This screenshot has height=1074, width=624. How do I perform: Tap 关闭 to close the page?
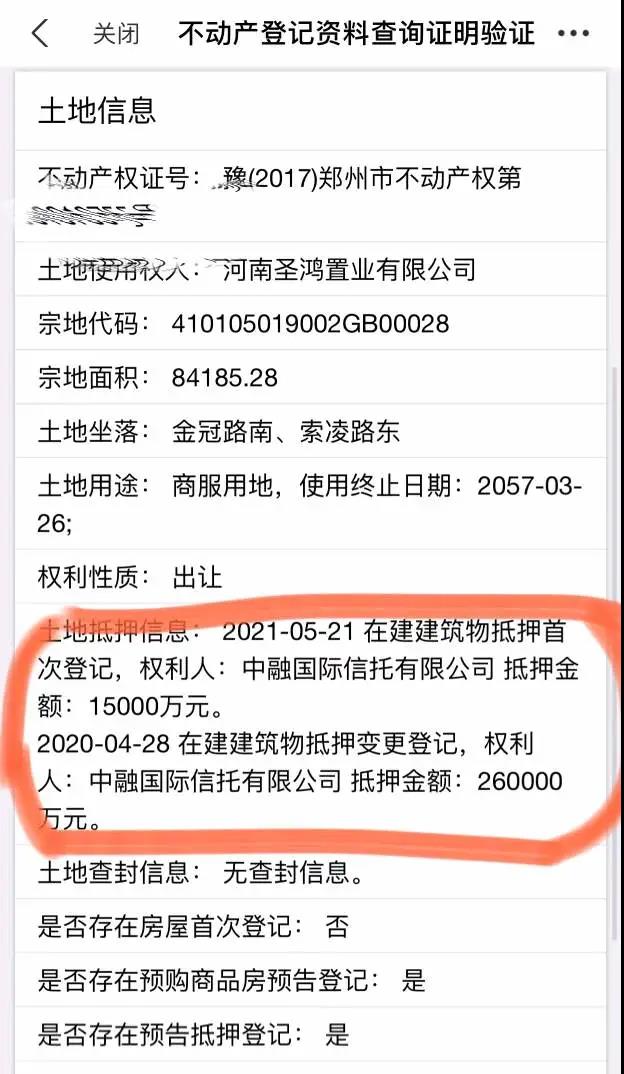coord(116,33)
